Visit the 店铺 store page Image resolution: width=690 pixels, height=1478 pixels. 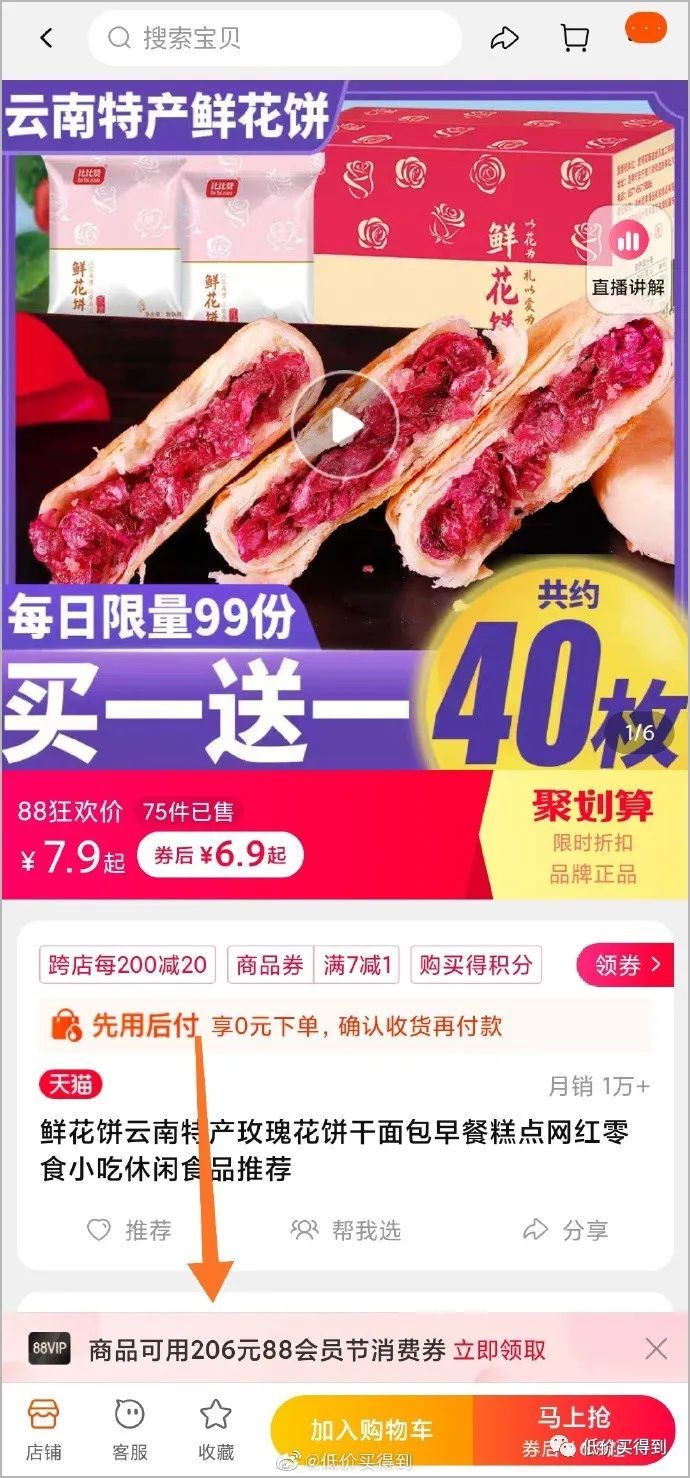click(x=42, y=1428)
